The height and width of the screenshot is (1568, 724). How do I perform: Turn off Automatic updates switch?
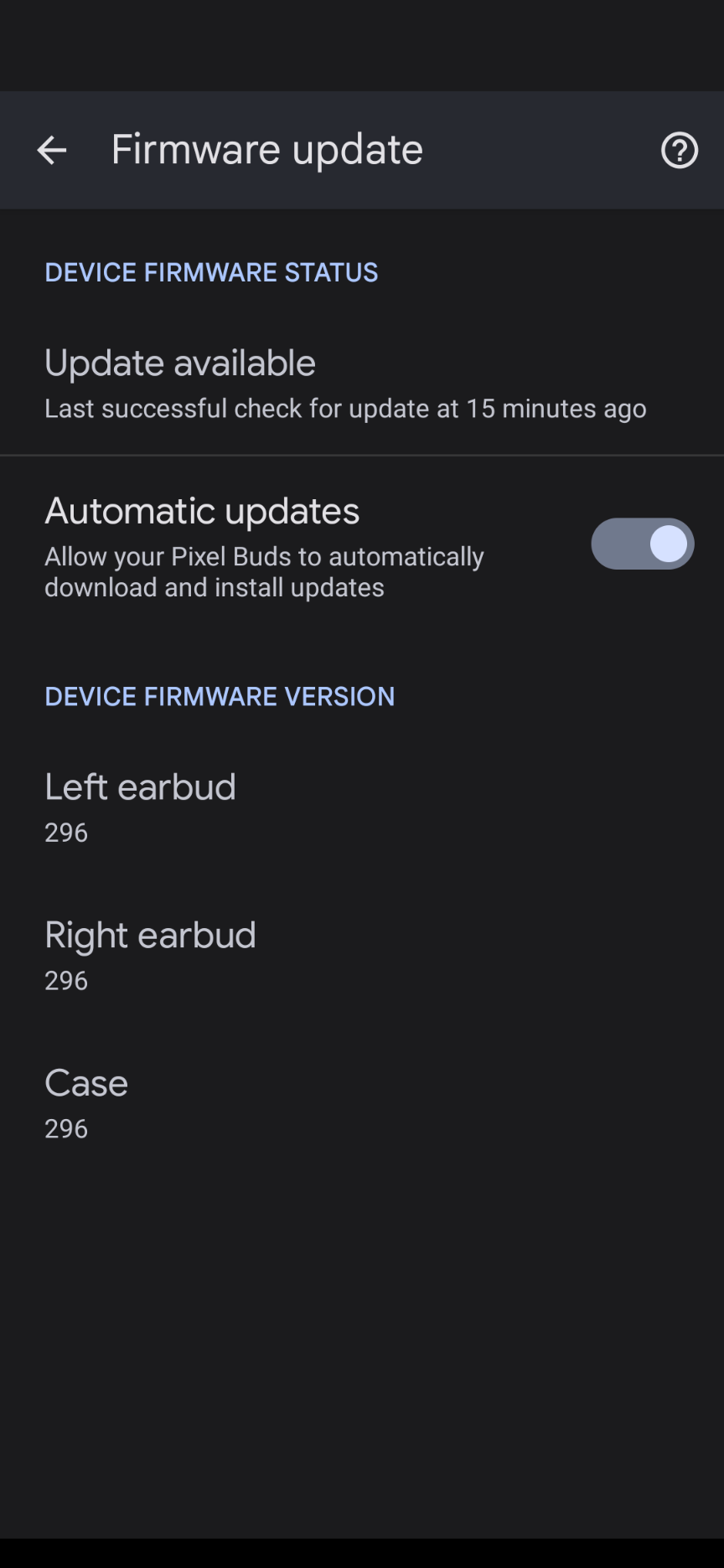point(643,544)
